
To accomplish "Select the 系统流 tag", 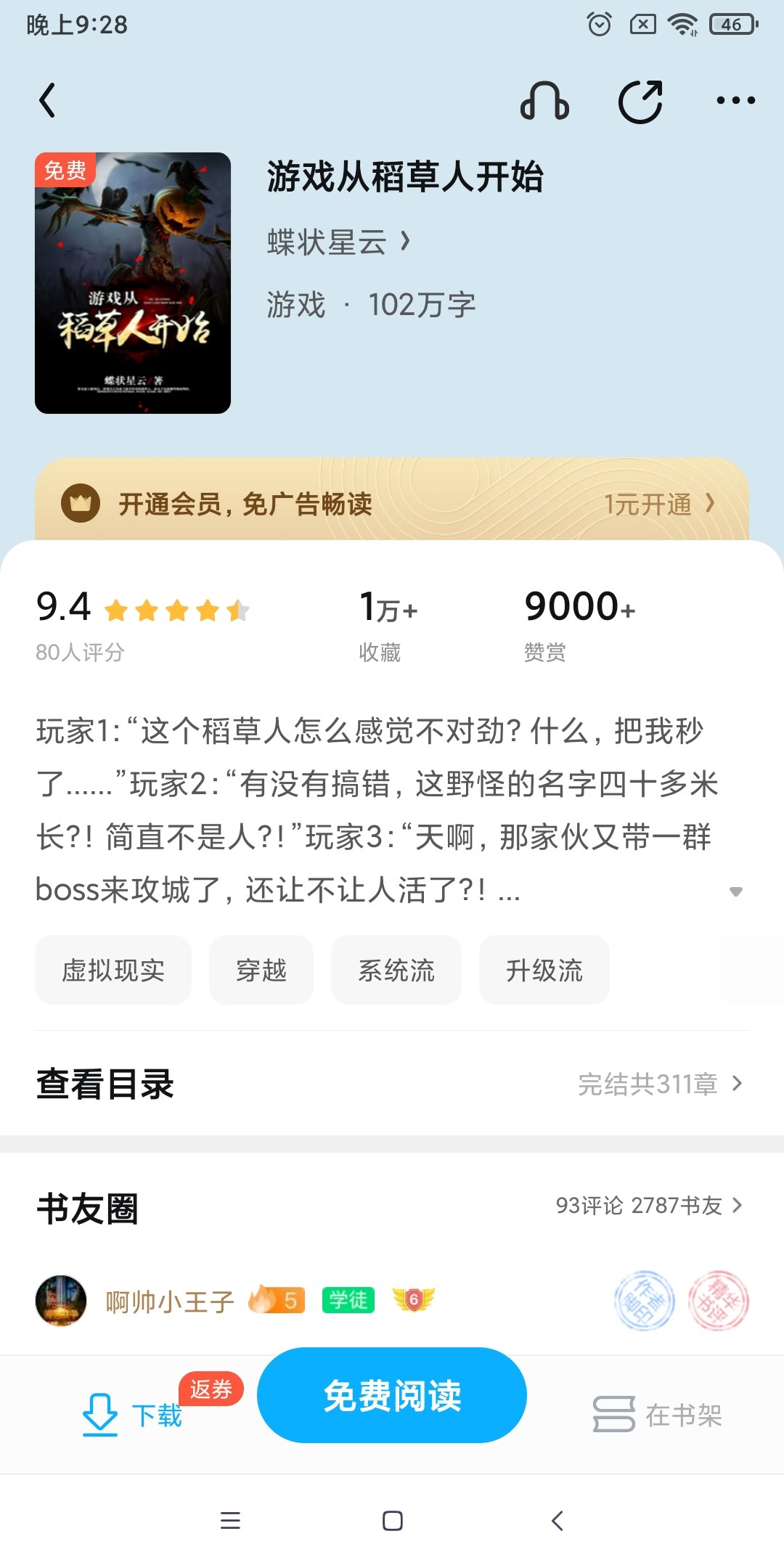I will coord(396,970).
